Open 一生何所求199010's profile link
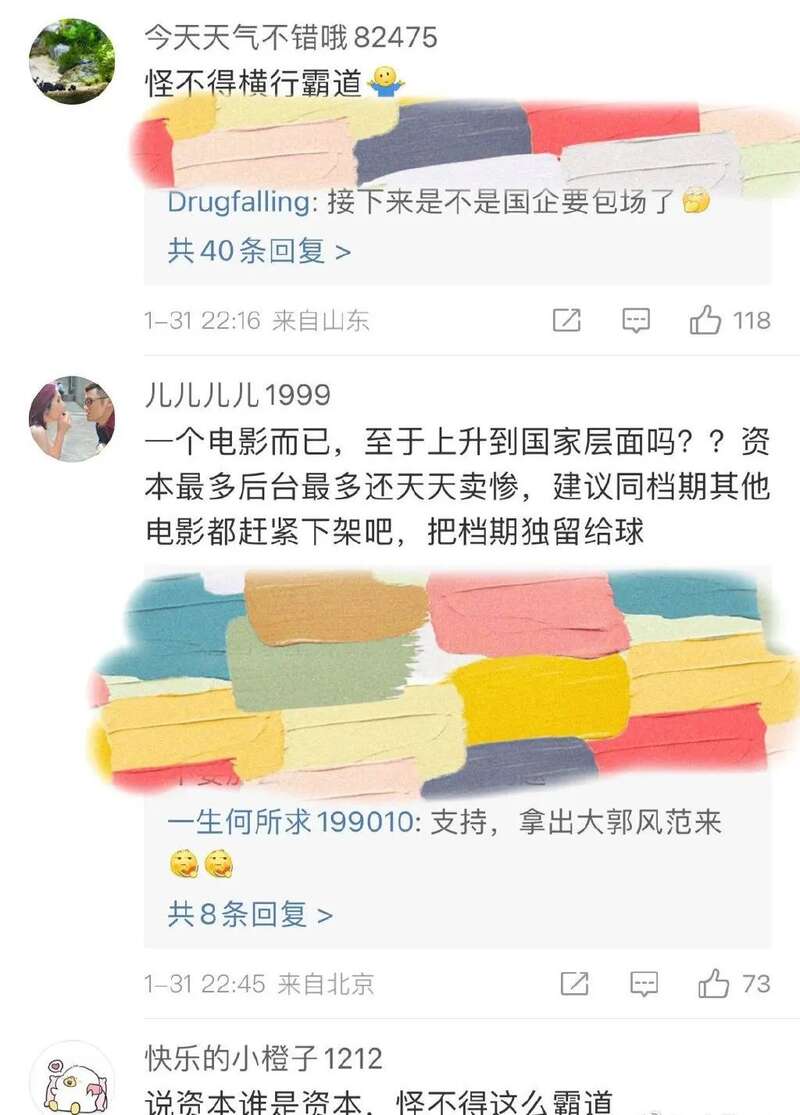The height and width of the screenshot is (1115, 800). point(289,824)
